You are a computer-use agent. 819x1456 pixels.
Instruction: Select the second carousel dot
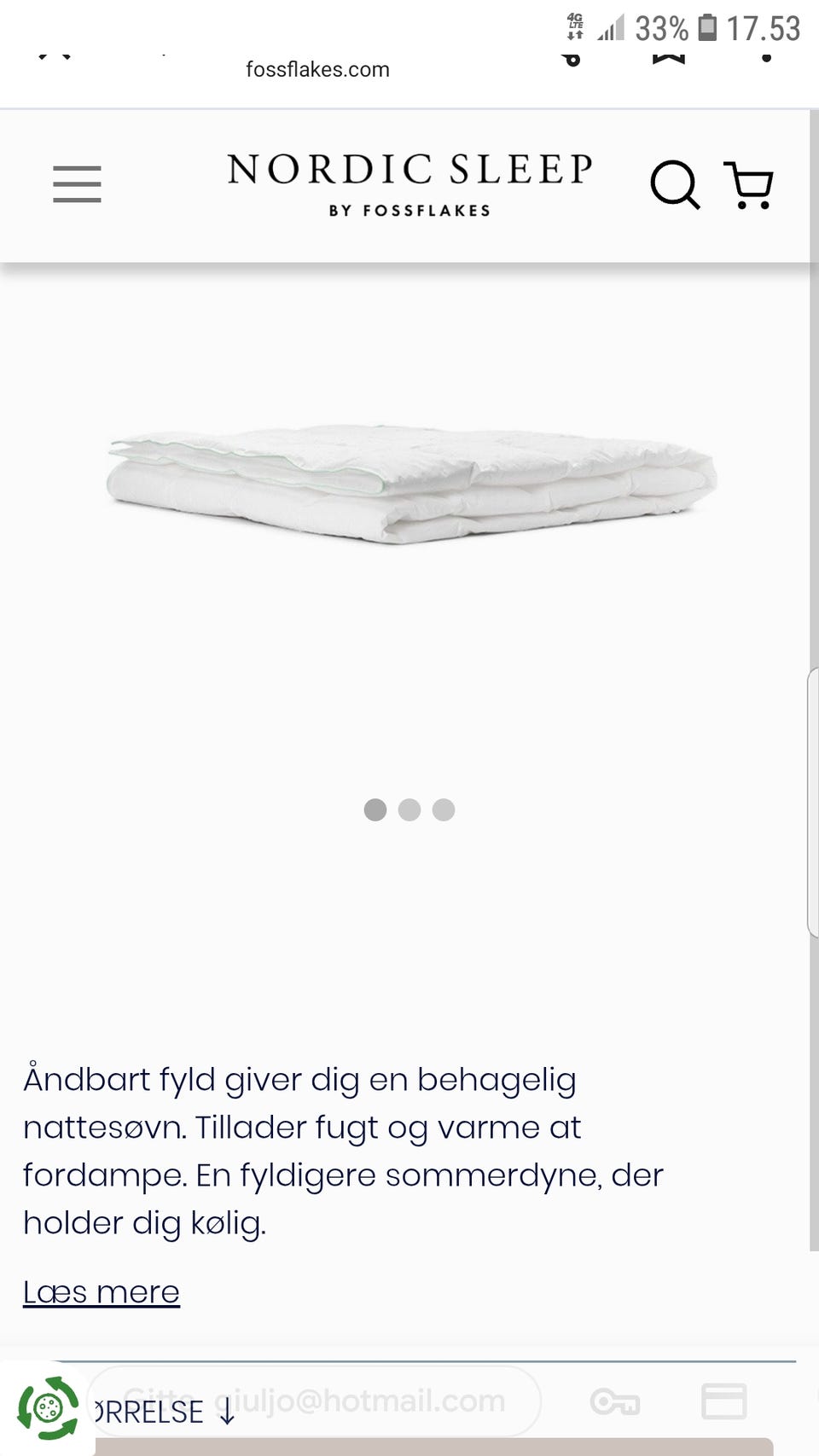click(409, 809)
